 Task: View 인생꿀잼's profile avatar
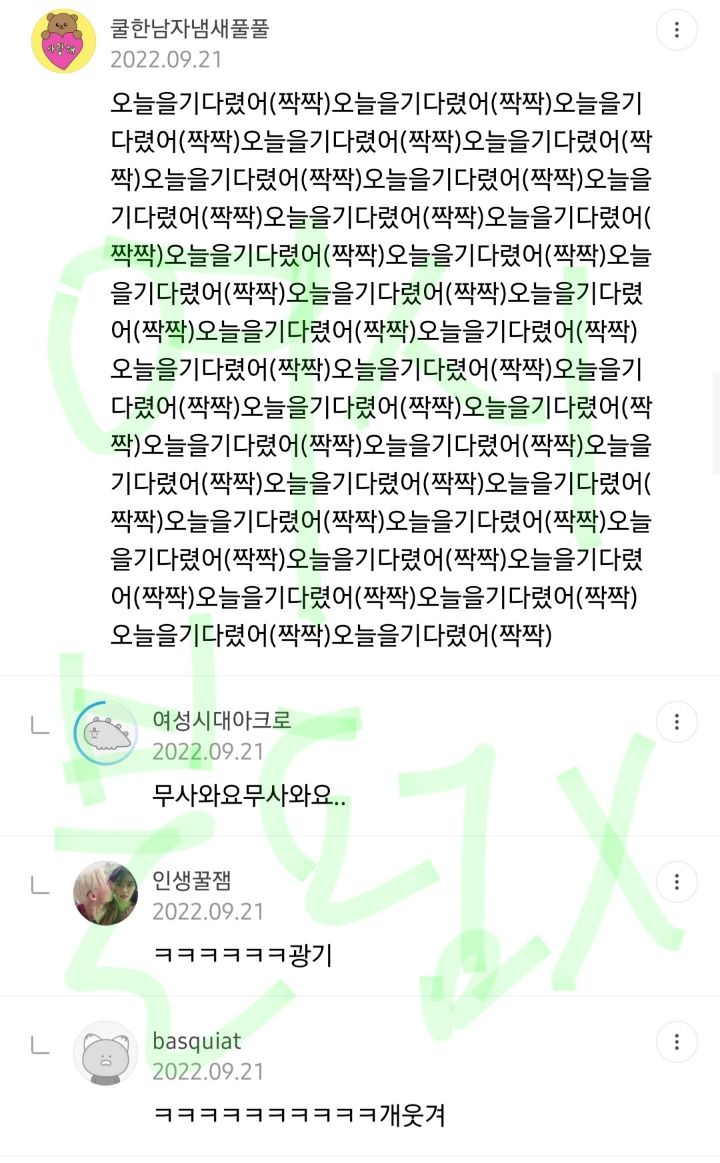[105, 893]
